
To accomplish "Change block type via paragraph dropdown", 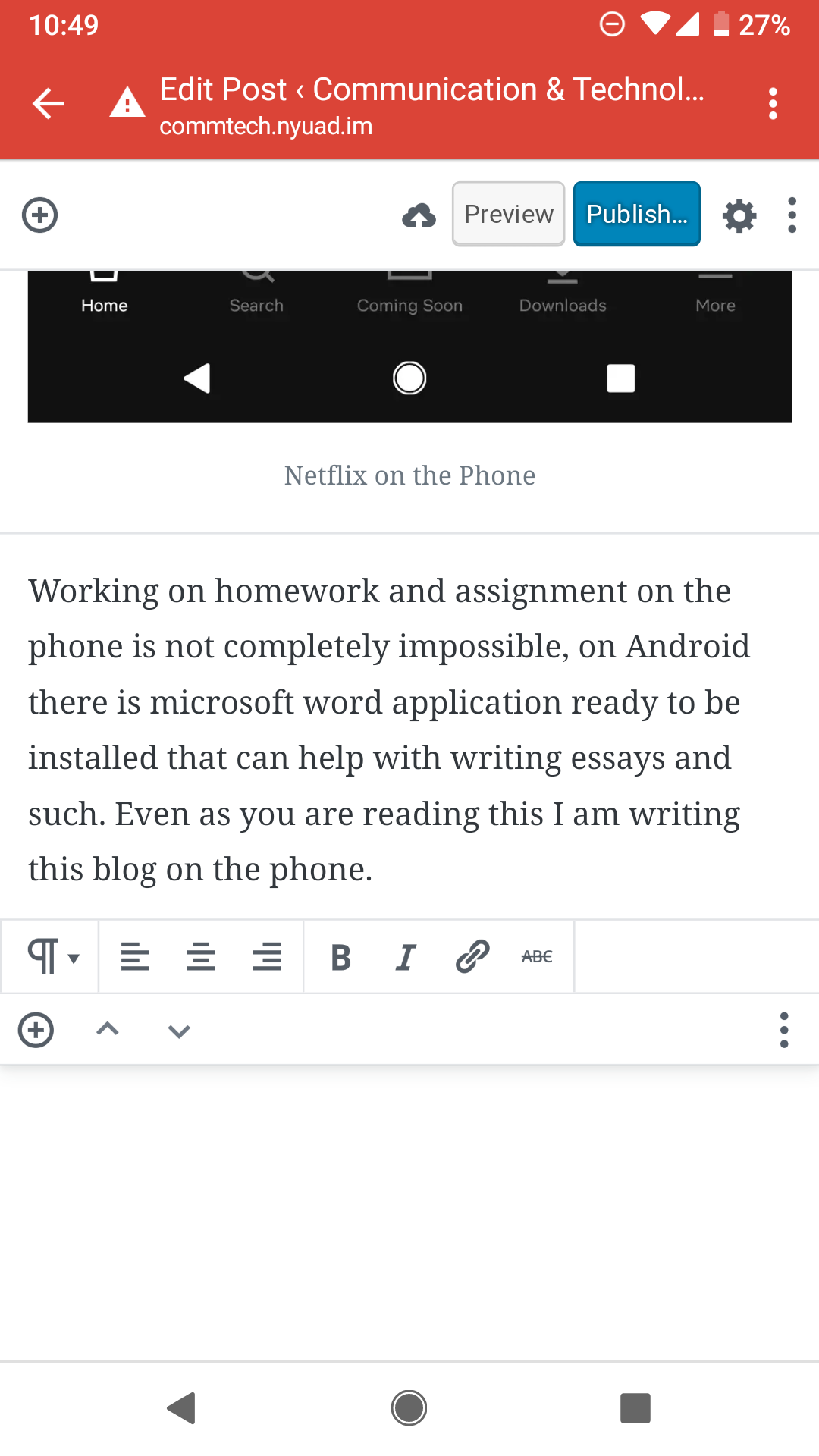I will [x=52, y=956].
